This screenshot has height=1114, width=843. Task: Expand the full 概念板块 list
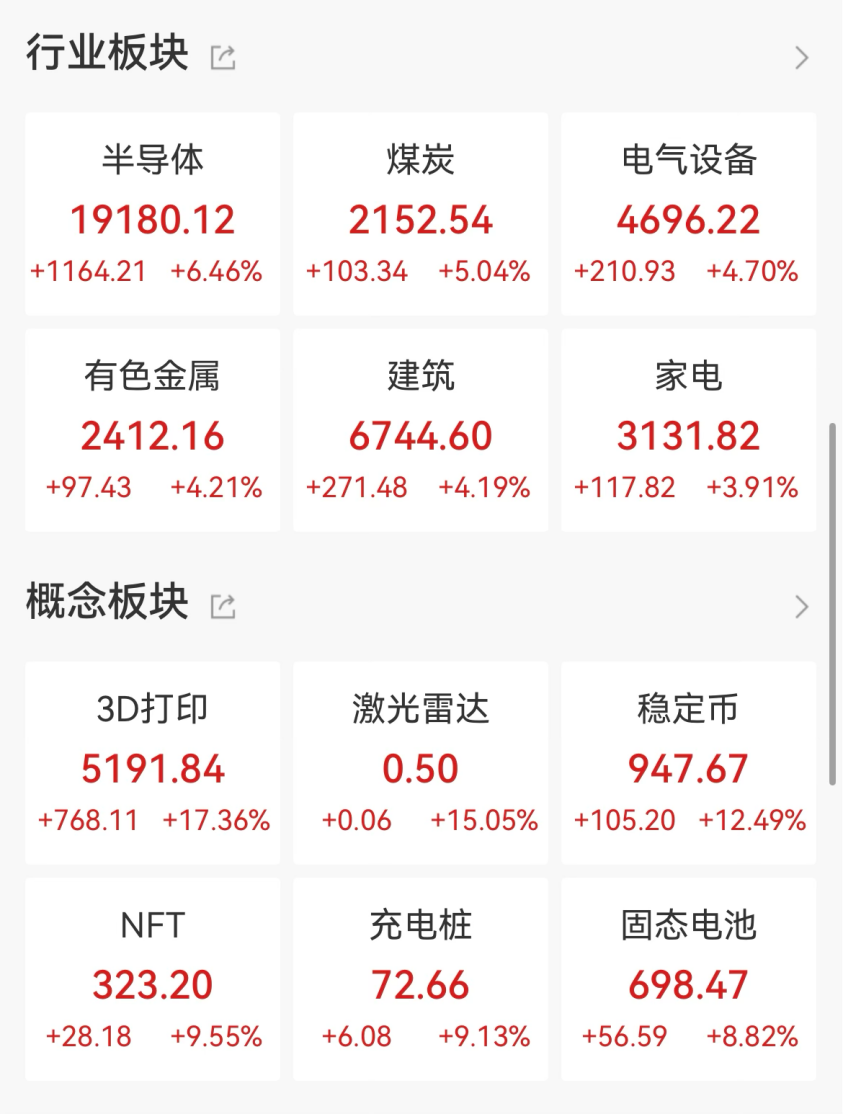click(801, 606)
